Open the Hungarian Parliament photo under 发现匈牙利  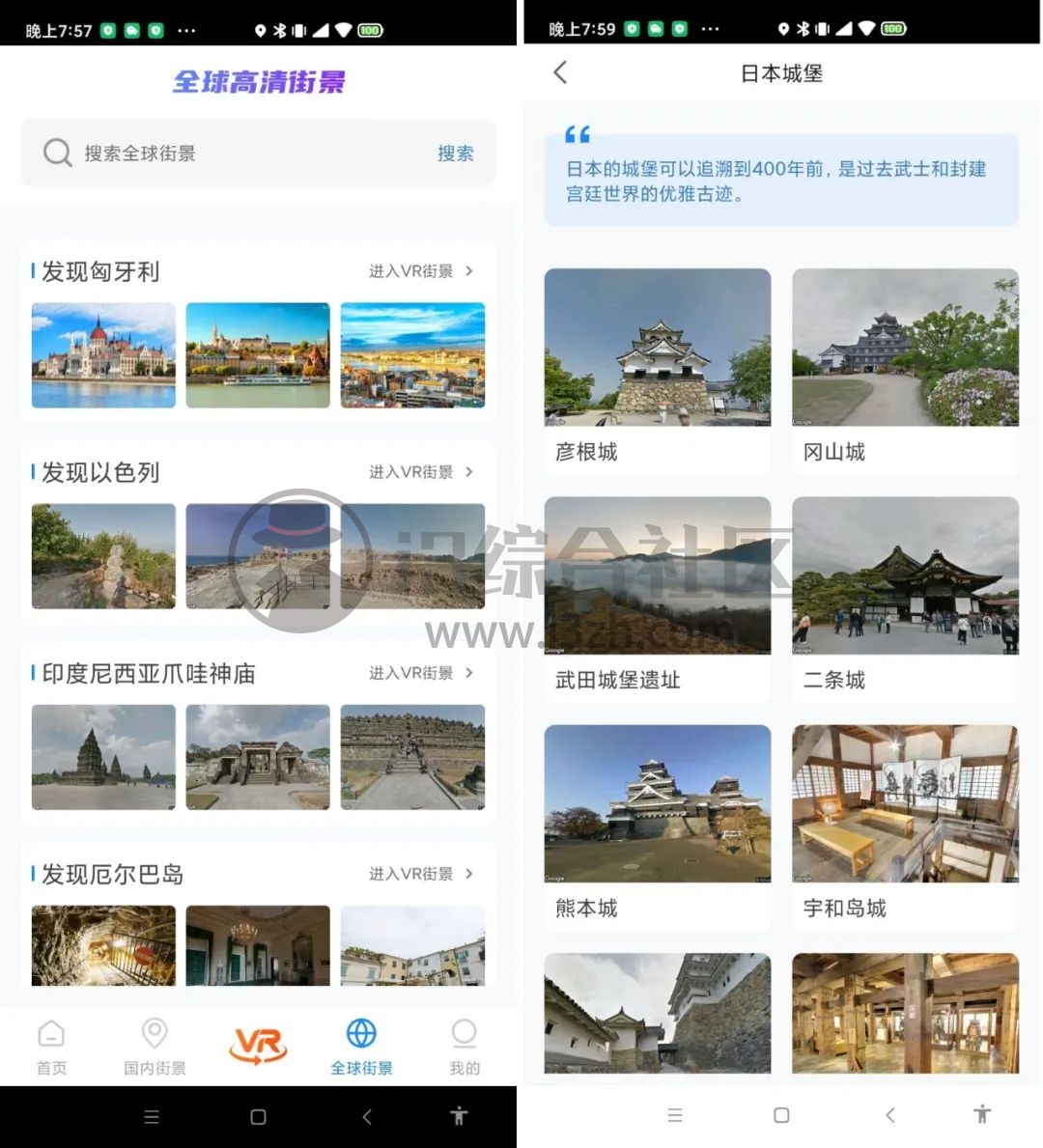click(x=103, y=355)
